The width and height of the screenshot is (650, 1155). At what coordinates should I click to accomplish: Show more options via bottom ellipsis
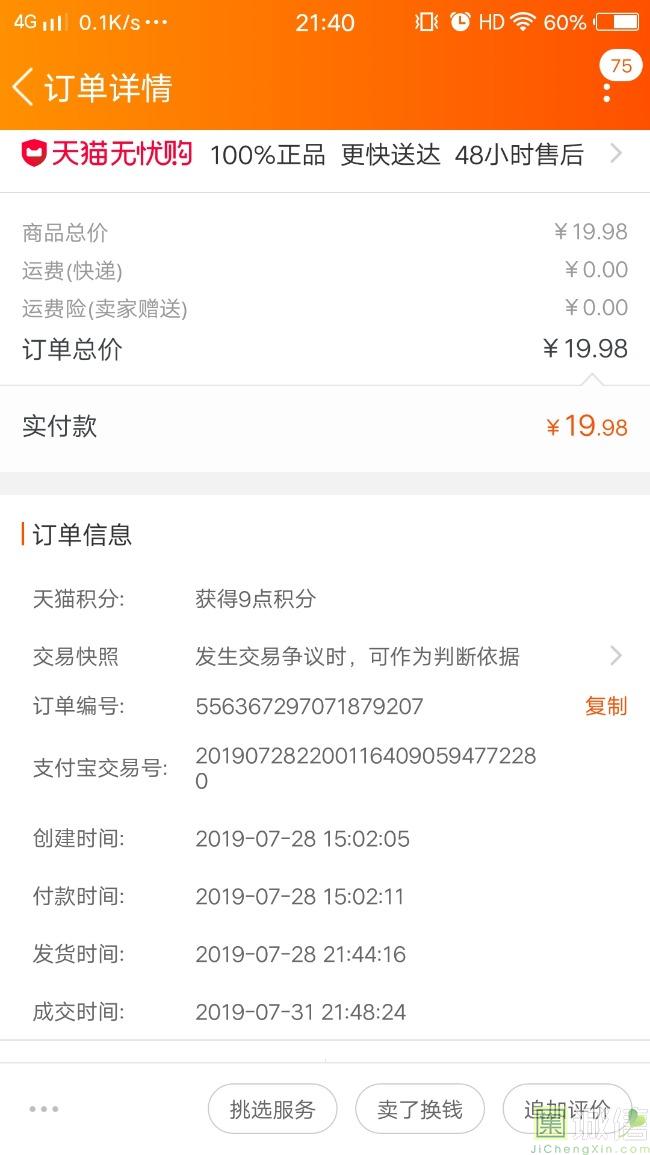[x=44, y=1109]
